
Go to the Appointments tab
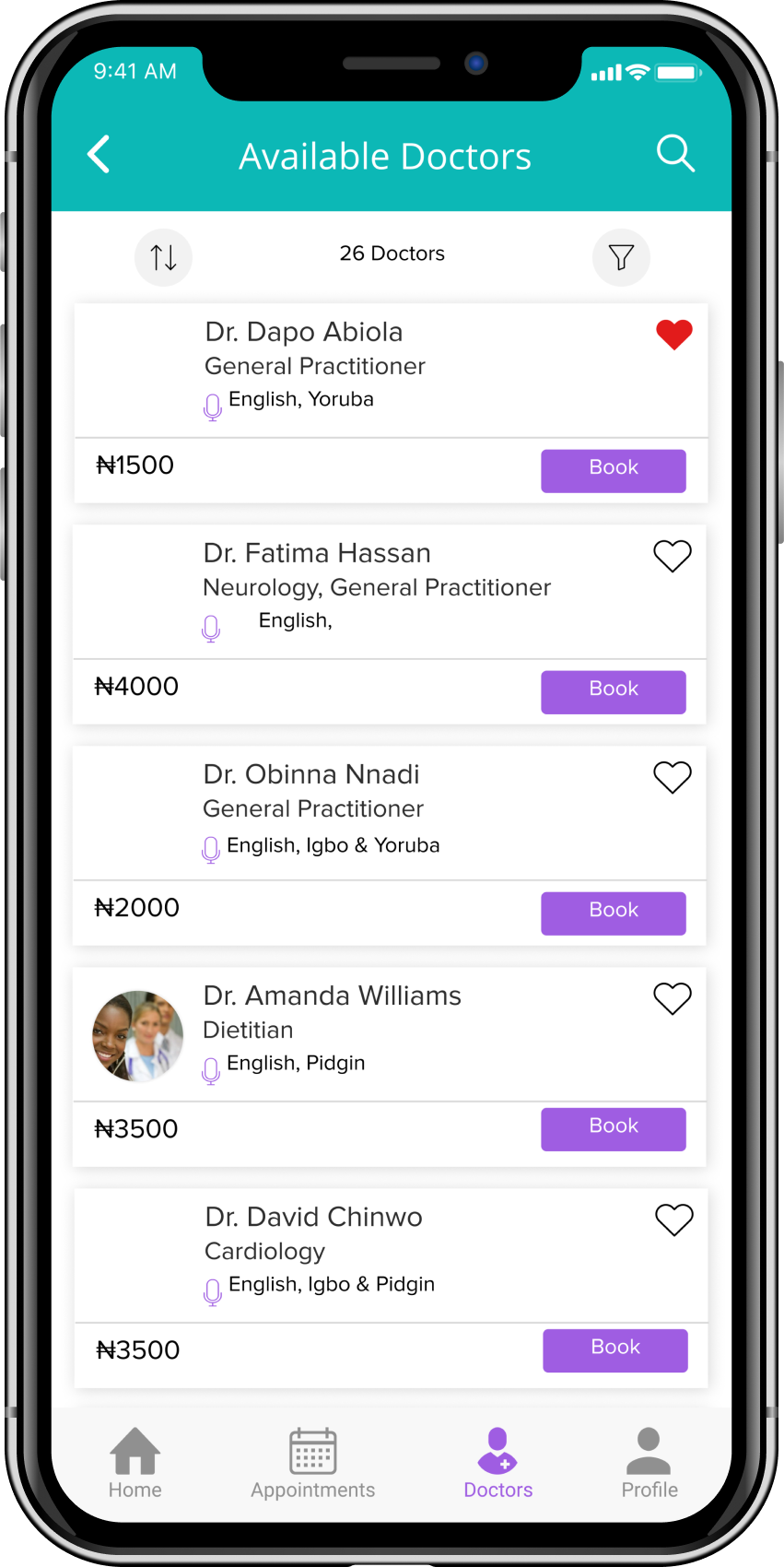[313, 1463]
